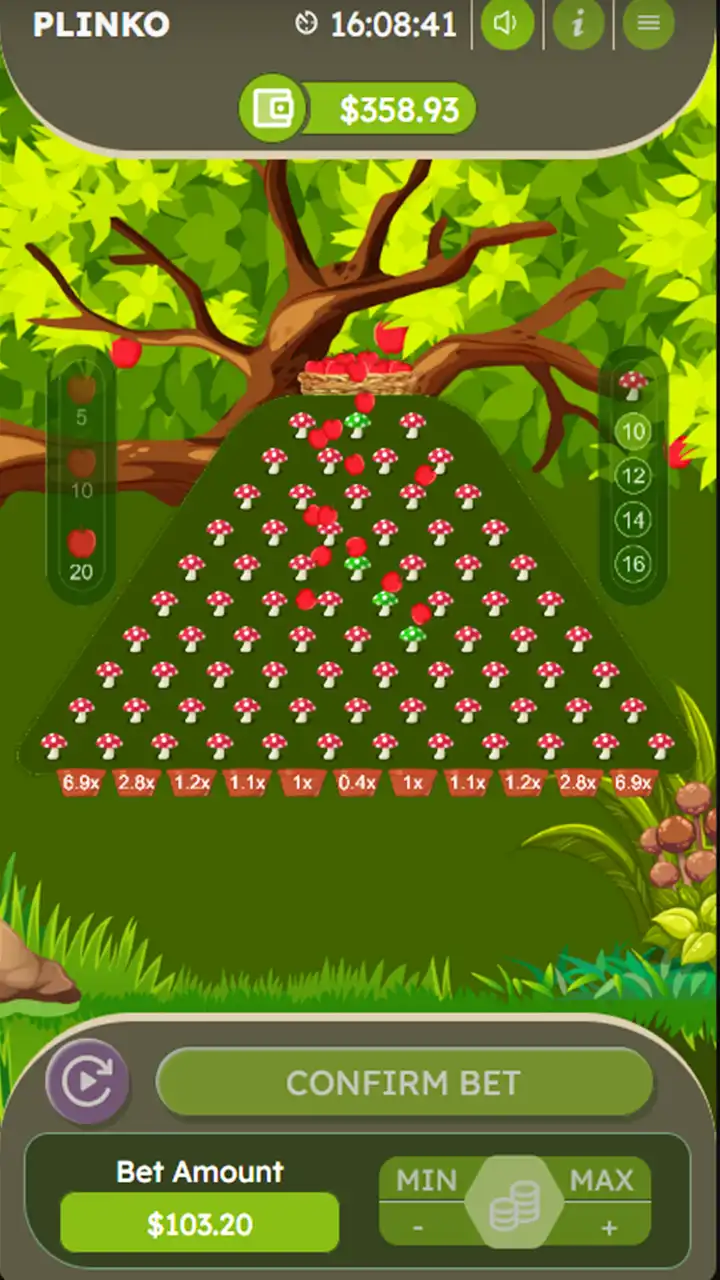Set bet to MAX
720x1280 pixels.
click(601, 1181)
